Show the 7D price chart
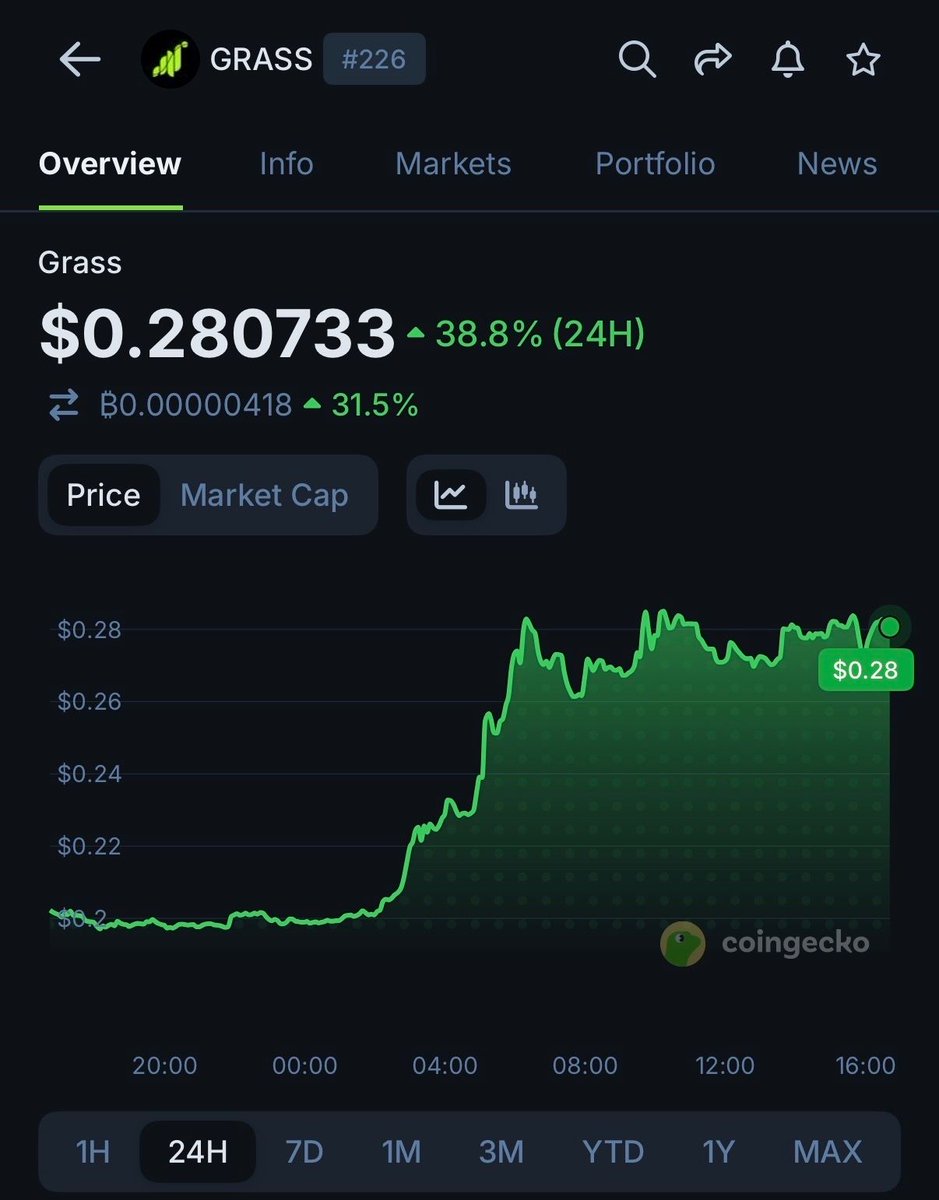The image size is (939, 1200). (x=304, y=1152)
